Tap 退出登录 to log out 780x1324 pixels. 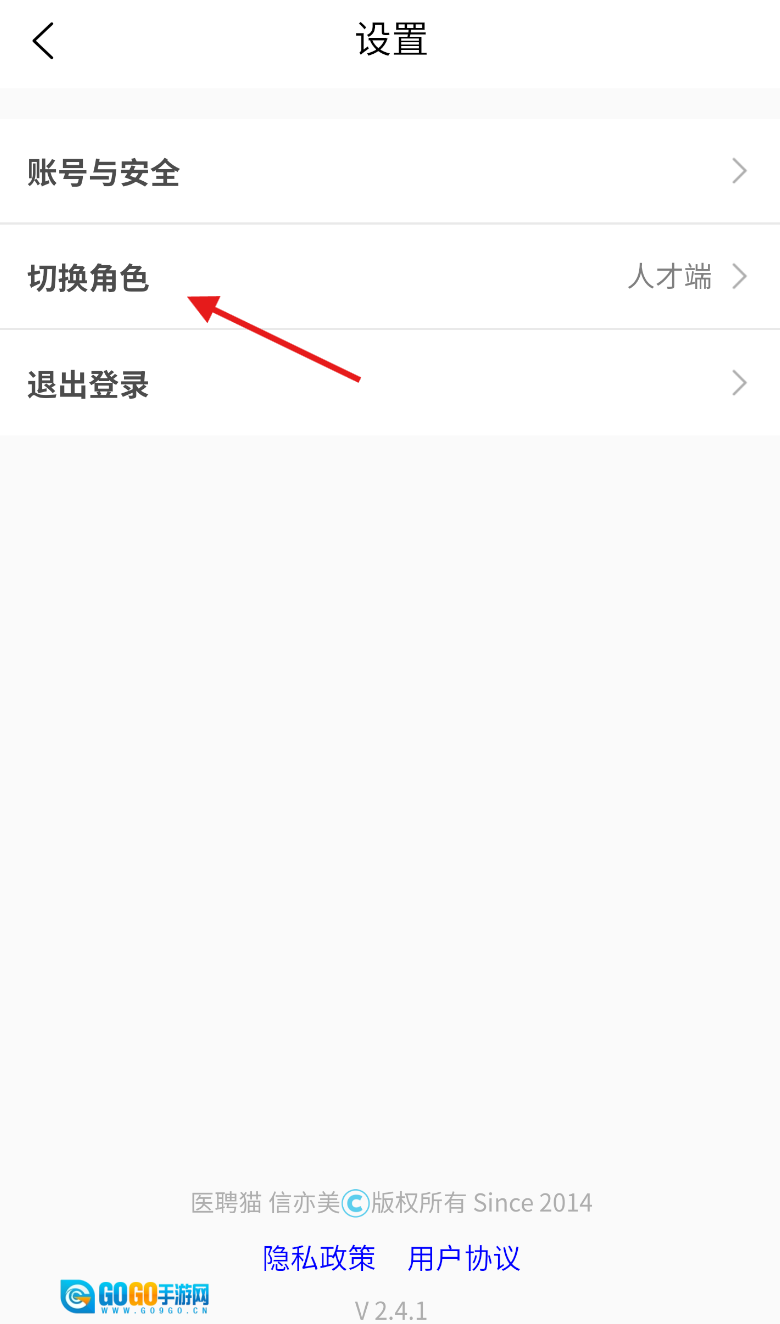point(389,384)
